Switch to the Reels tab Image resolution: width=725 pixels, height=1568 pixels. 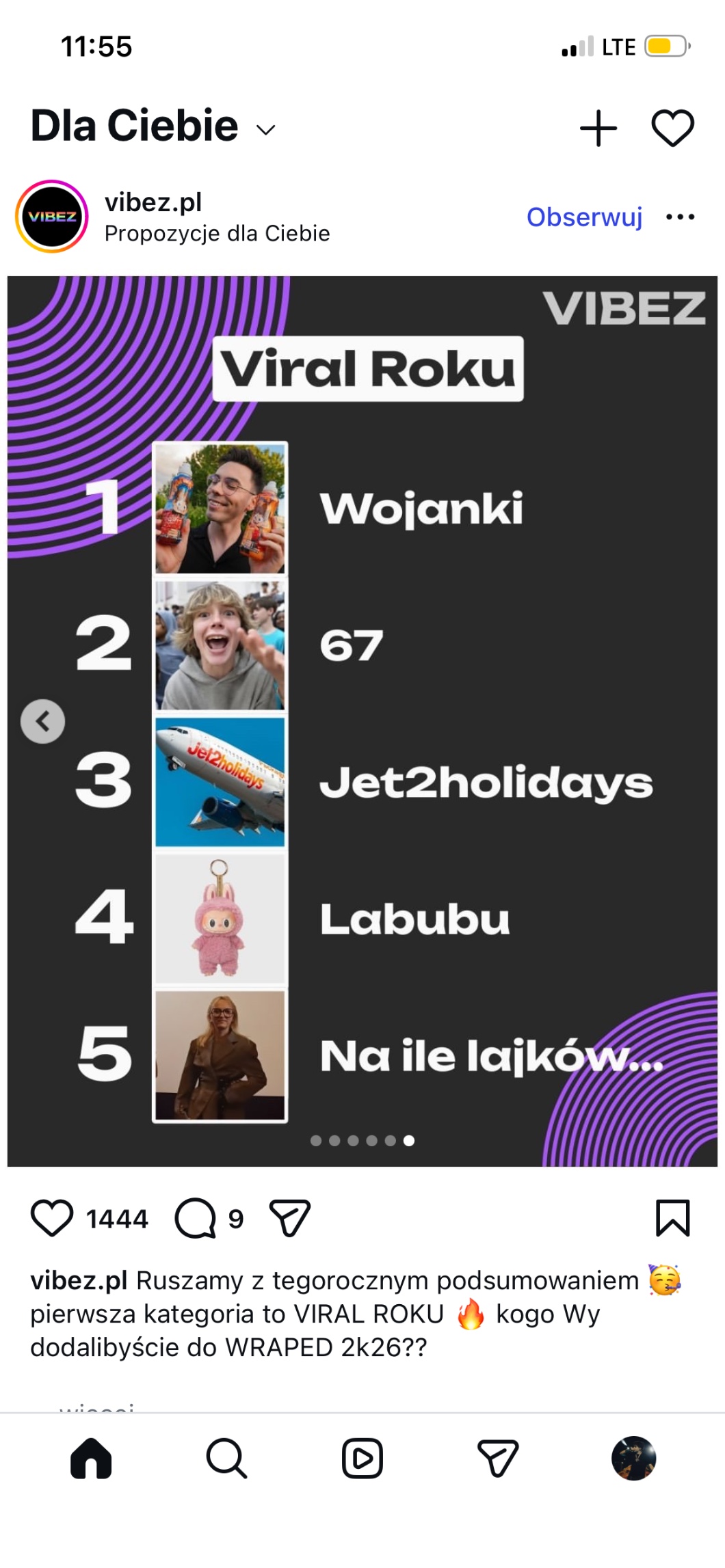[x=362, y=1458]
